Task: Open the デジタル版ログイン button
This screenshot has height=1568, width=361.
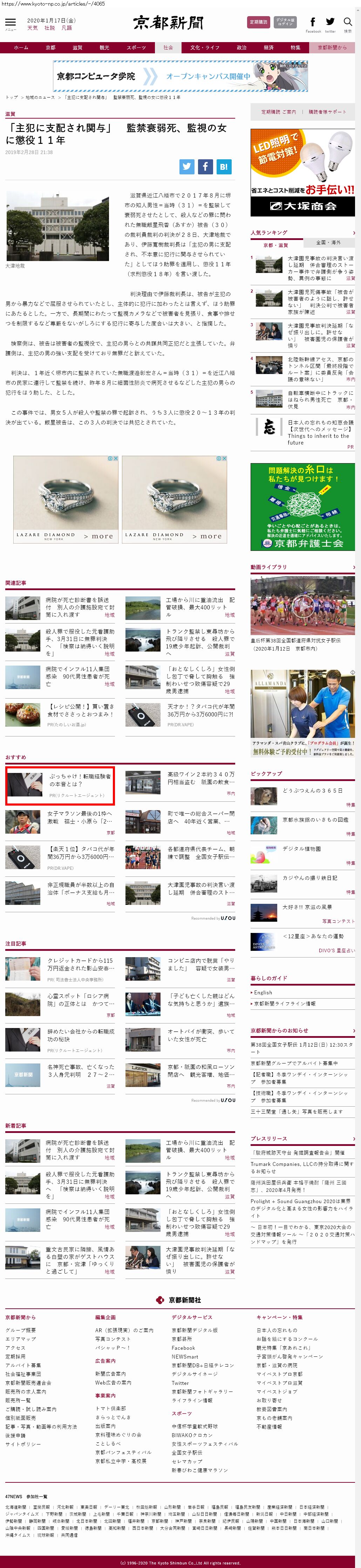Action: pos(285,22)
